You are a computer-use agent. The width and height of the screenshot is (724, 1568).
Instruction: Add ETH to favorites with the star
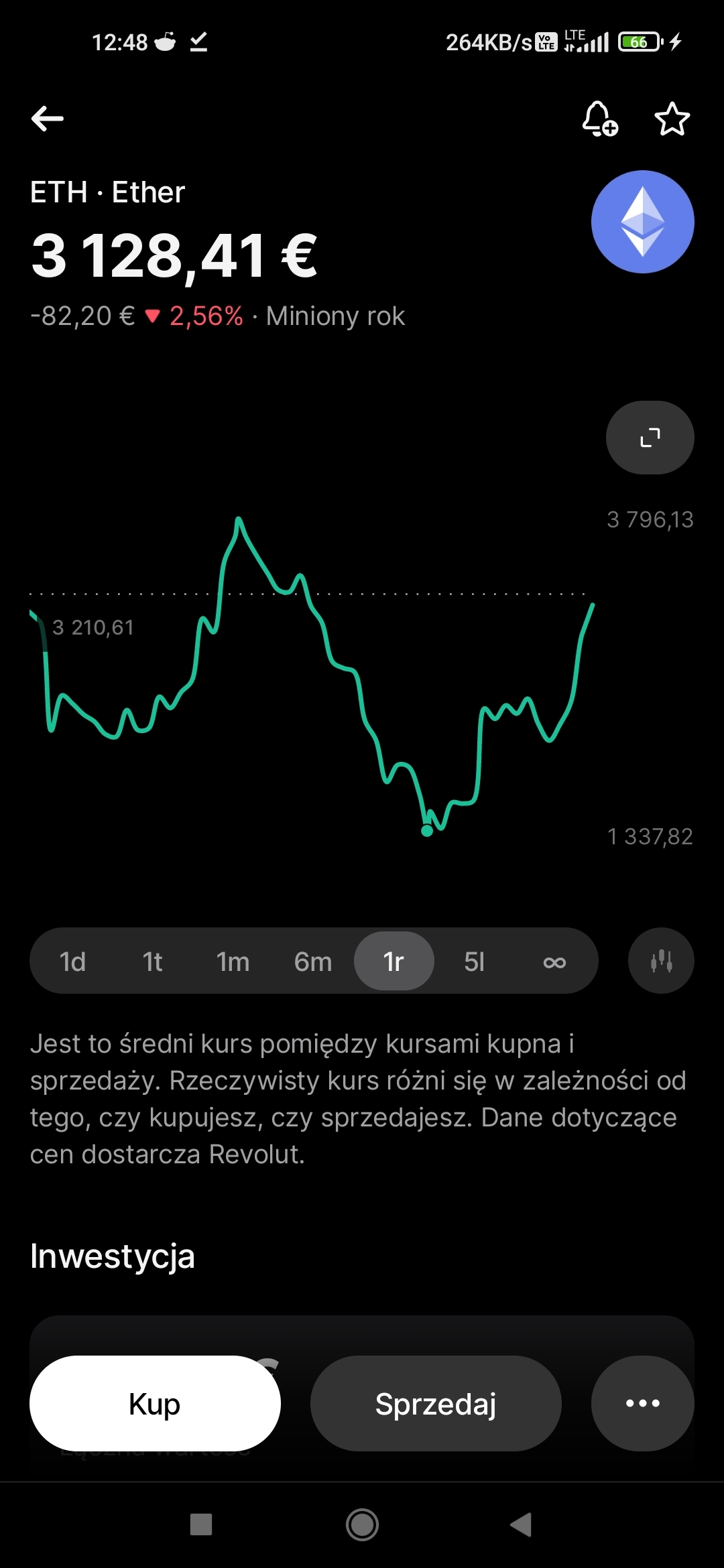672,119
